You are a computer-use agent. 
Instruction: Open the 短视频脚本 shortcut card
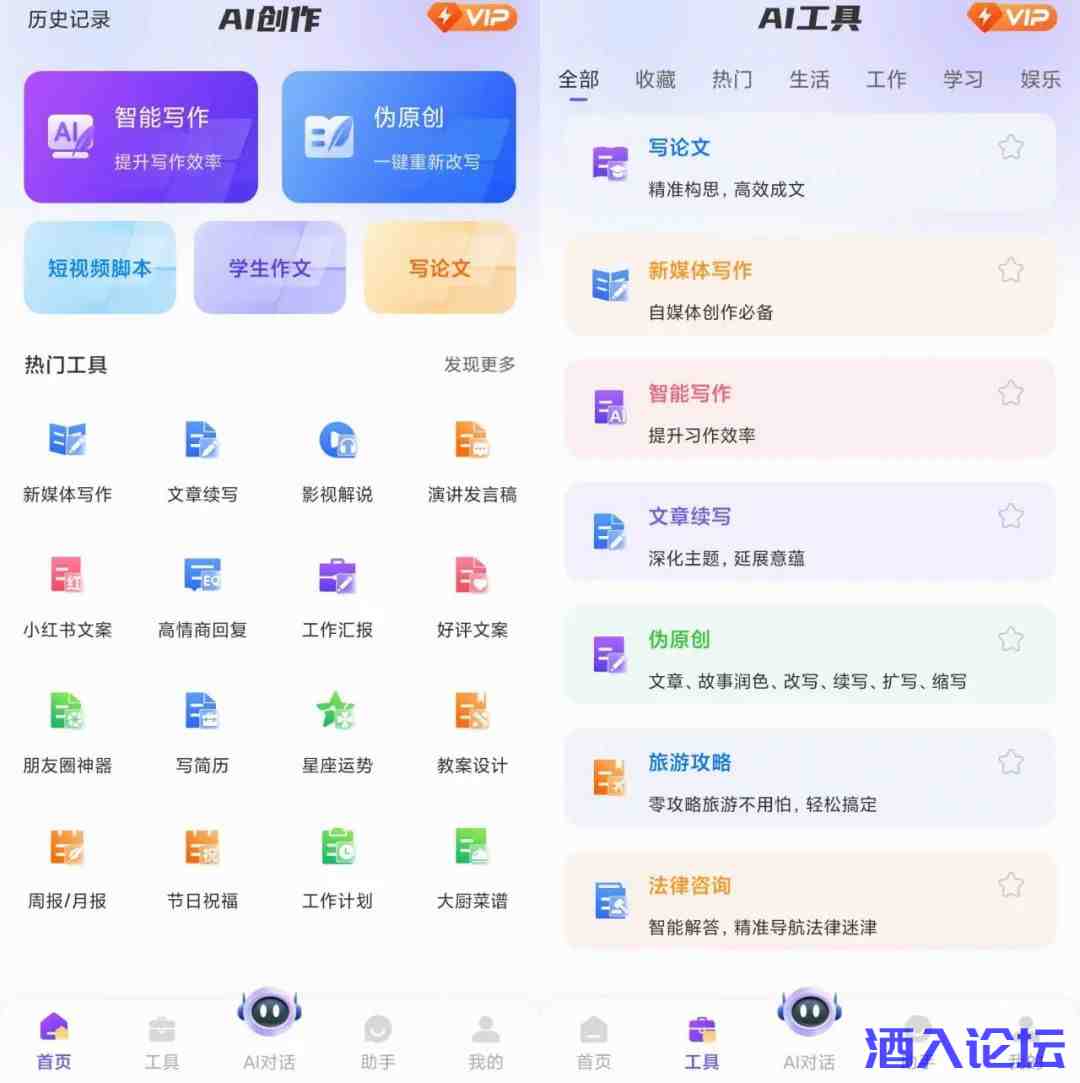[x=100, y=267]
